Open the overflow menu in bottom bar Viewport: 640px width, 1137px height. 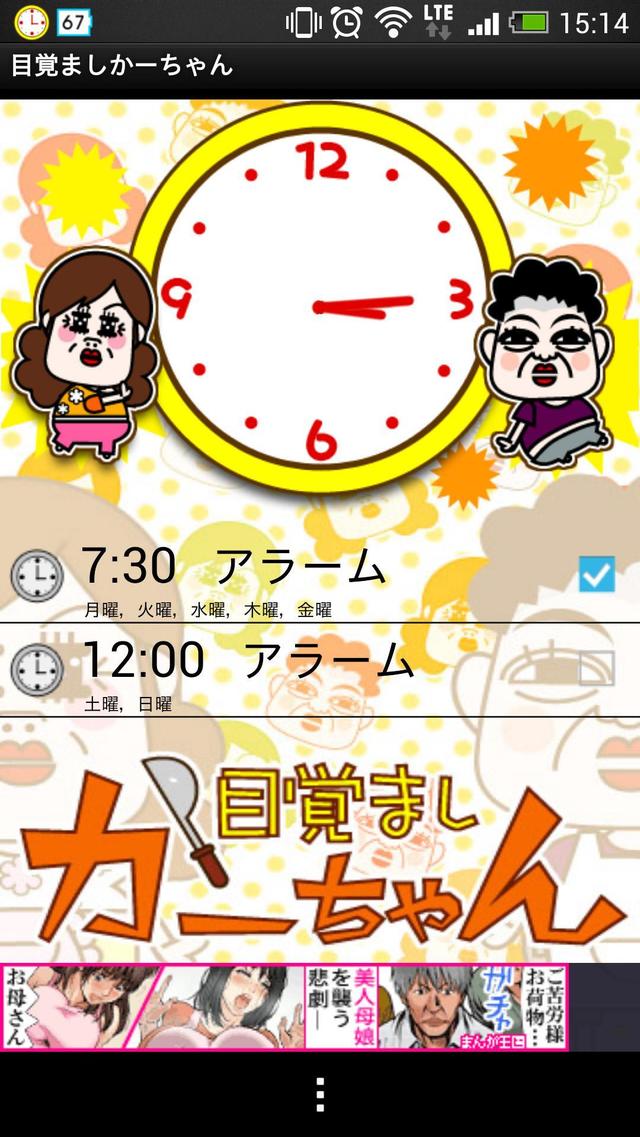tap(320, 1095)
